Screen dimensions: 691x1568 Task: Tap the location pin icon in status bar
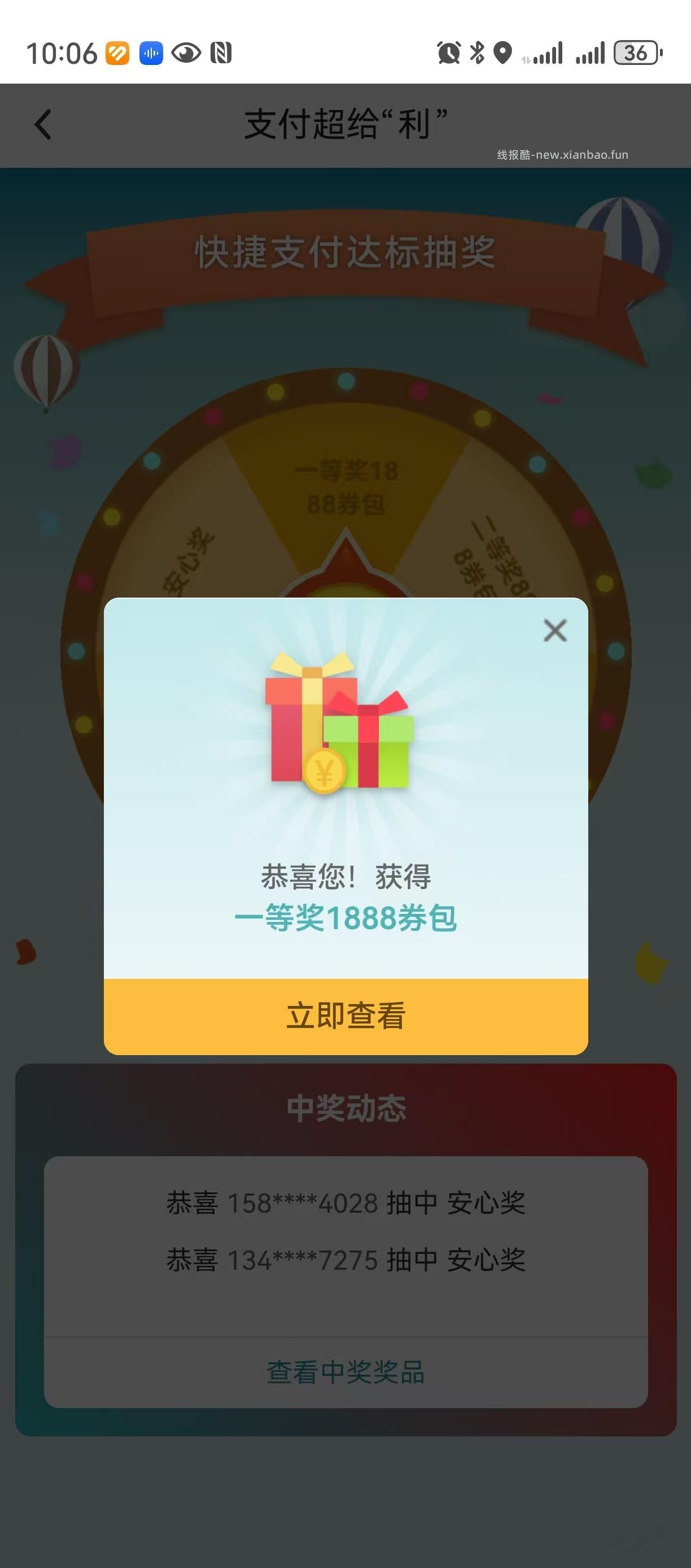click(x=503, y=54)
